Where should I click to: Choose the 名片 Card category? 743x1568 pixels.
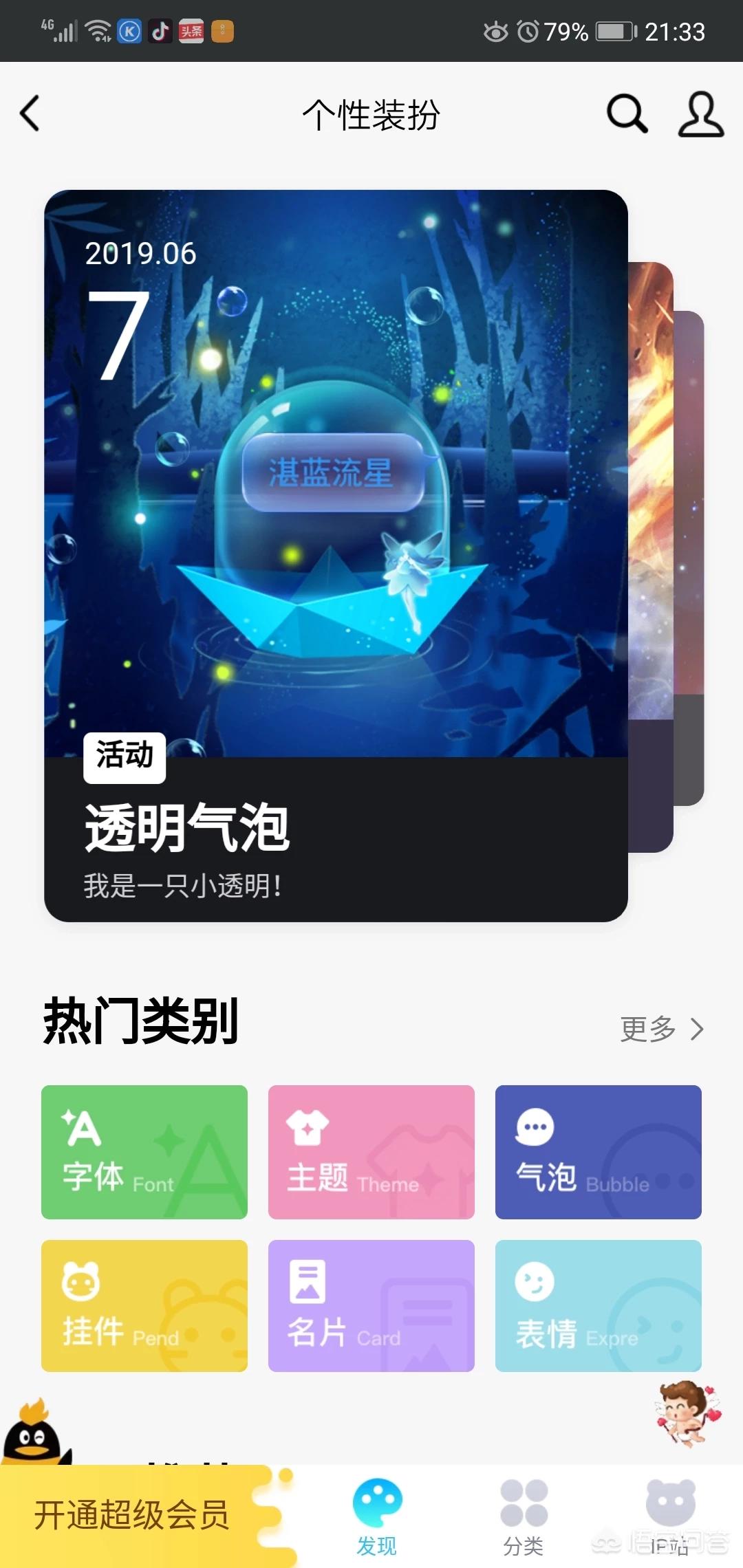(x=371, y=1306)
